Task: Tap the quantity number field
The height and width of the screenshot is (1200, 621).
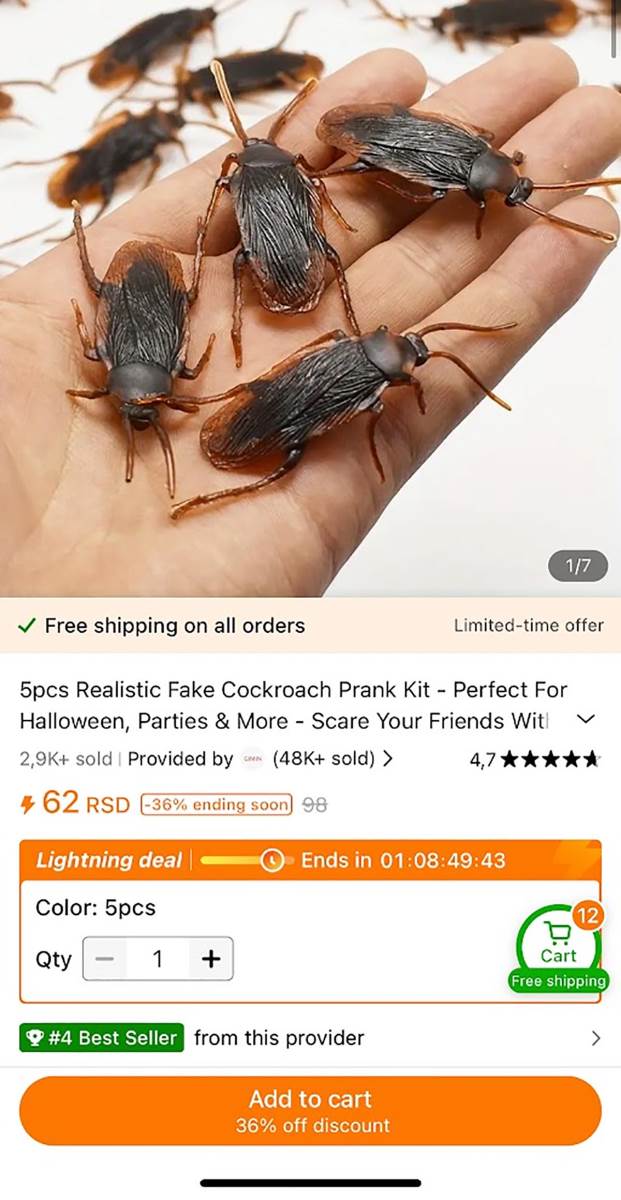Action: [x=157, y=959]
